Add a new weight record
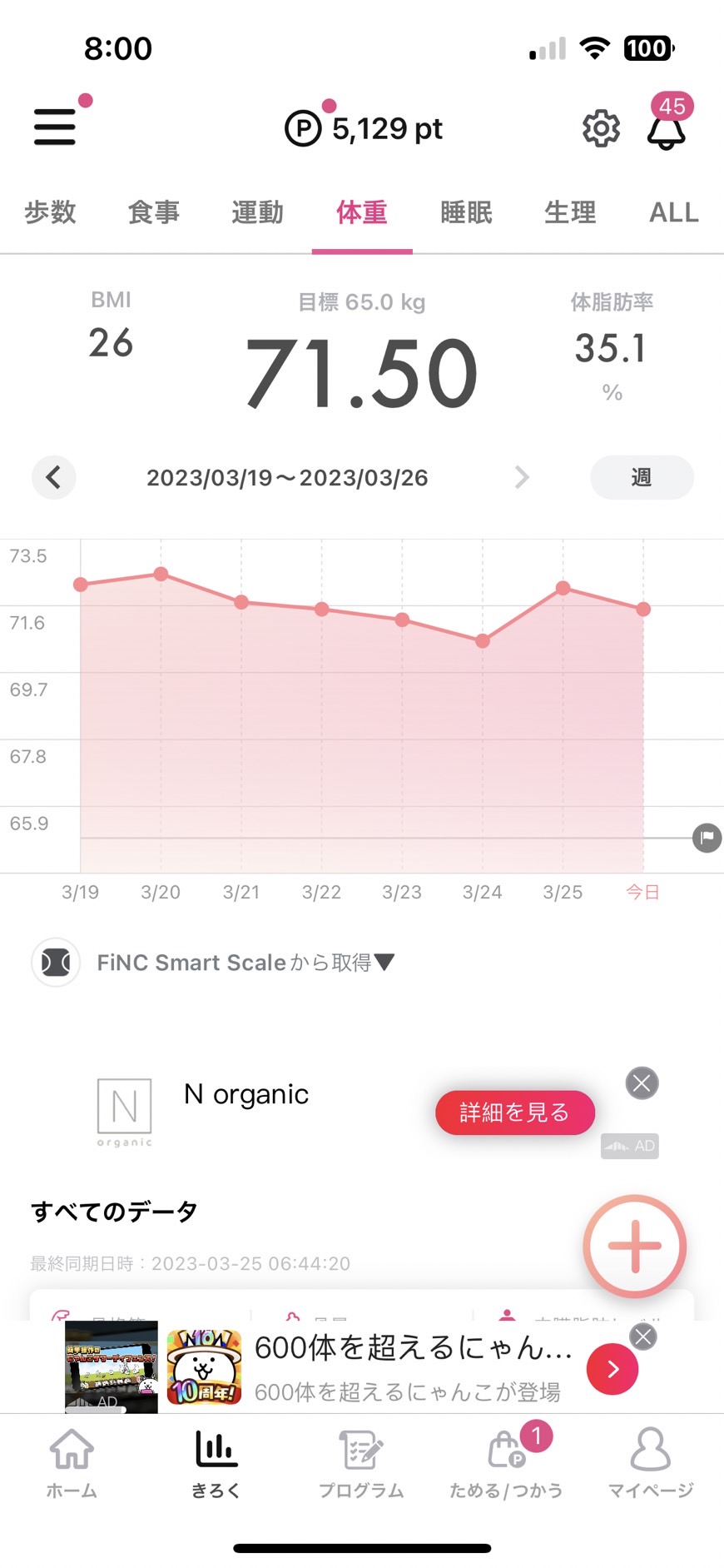The height and width of the screenshot is (1568, 724). [635, 1247]
